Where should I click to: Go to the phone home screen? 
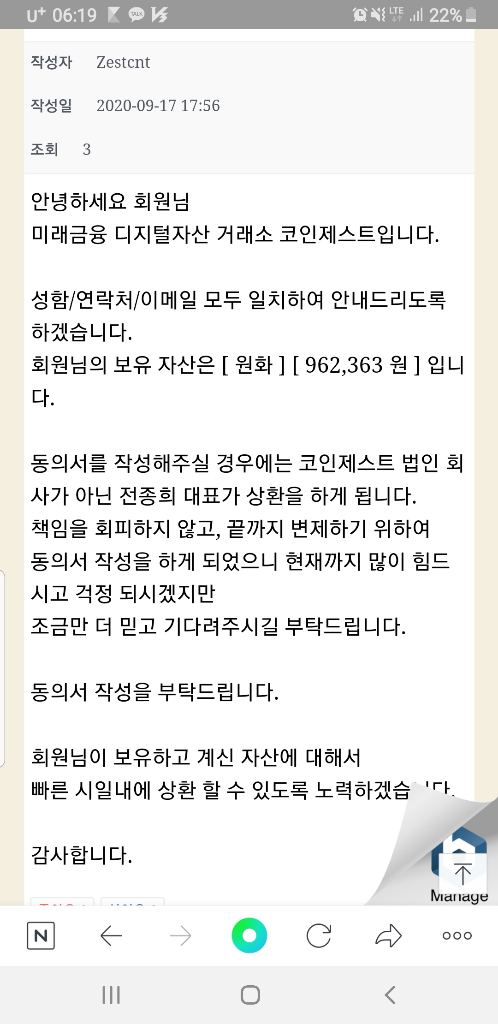(x=250, y=995)
